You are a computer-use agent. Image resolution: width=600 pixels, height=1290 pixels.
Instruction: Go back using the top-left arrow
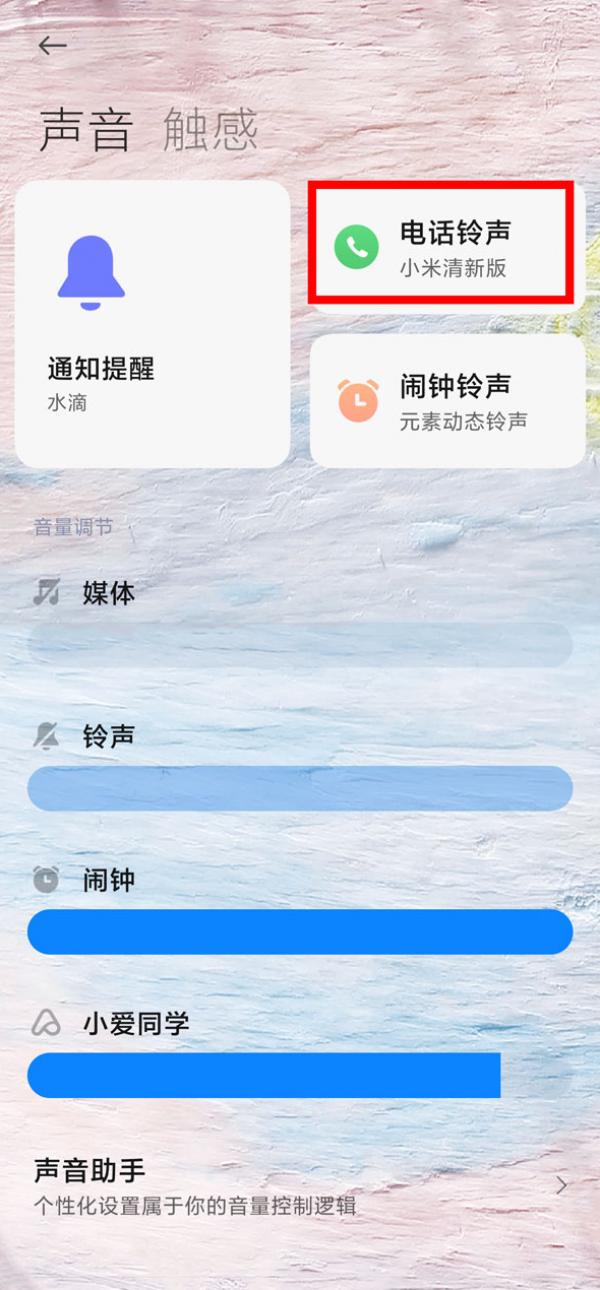[52, 46]
